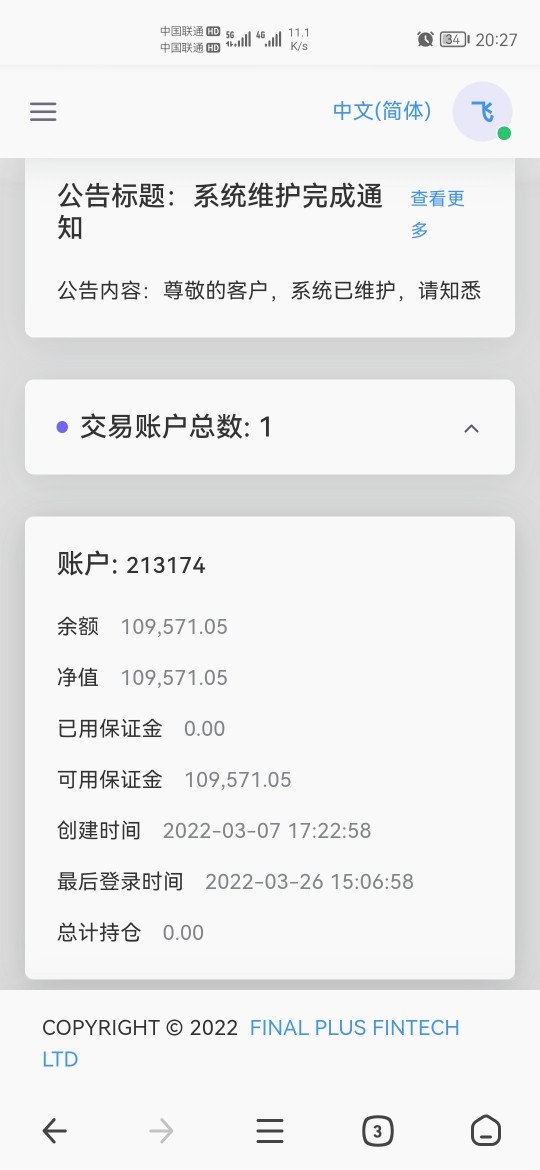Viewport: 540px width, 1170px height.
Task: Change language from 中文(简体)
Action: (382, 111)
